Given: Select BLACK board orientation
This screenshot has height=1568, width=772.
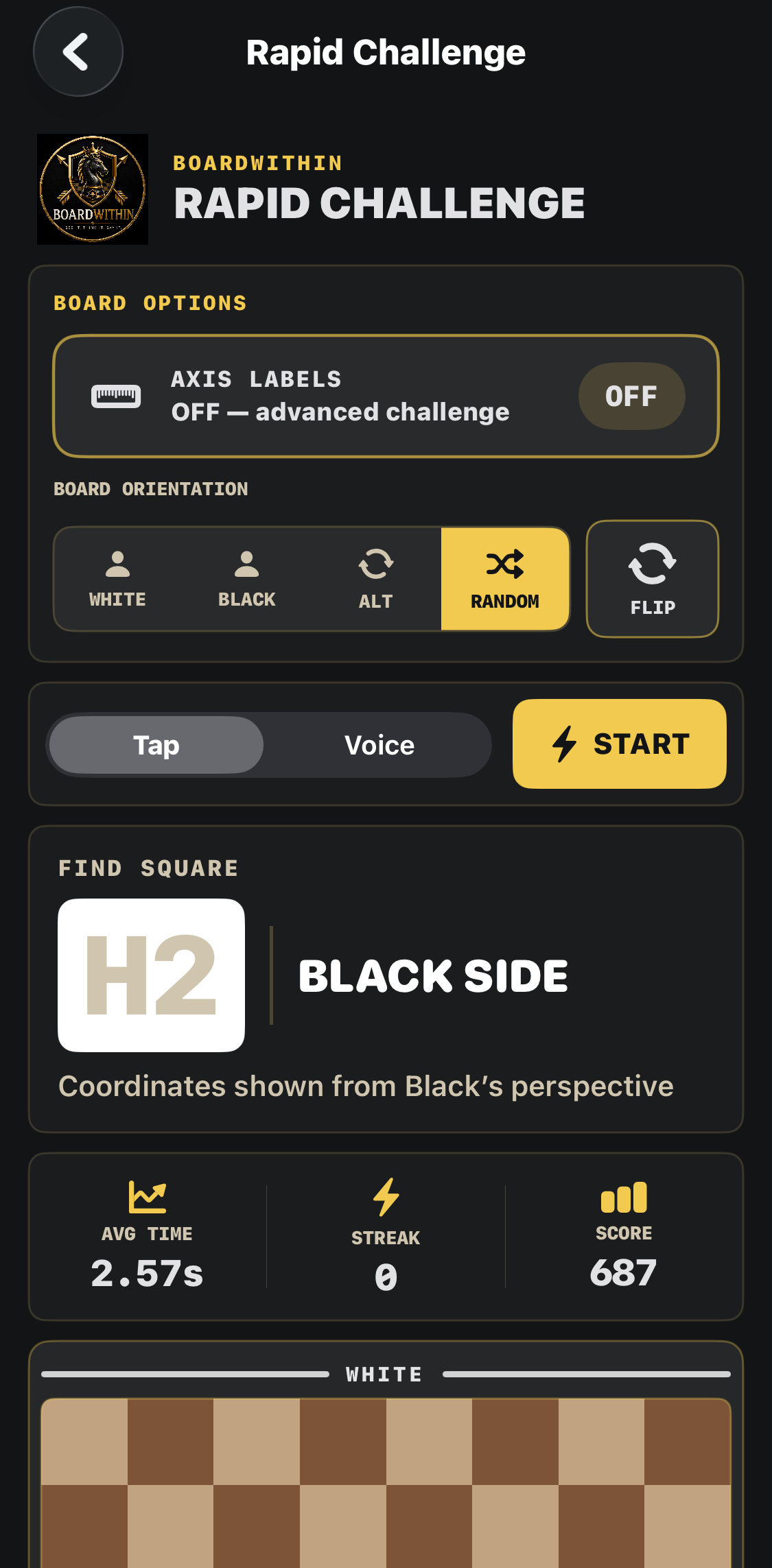Looking at the screenshot, I should (247, 579).
